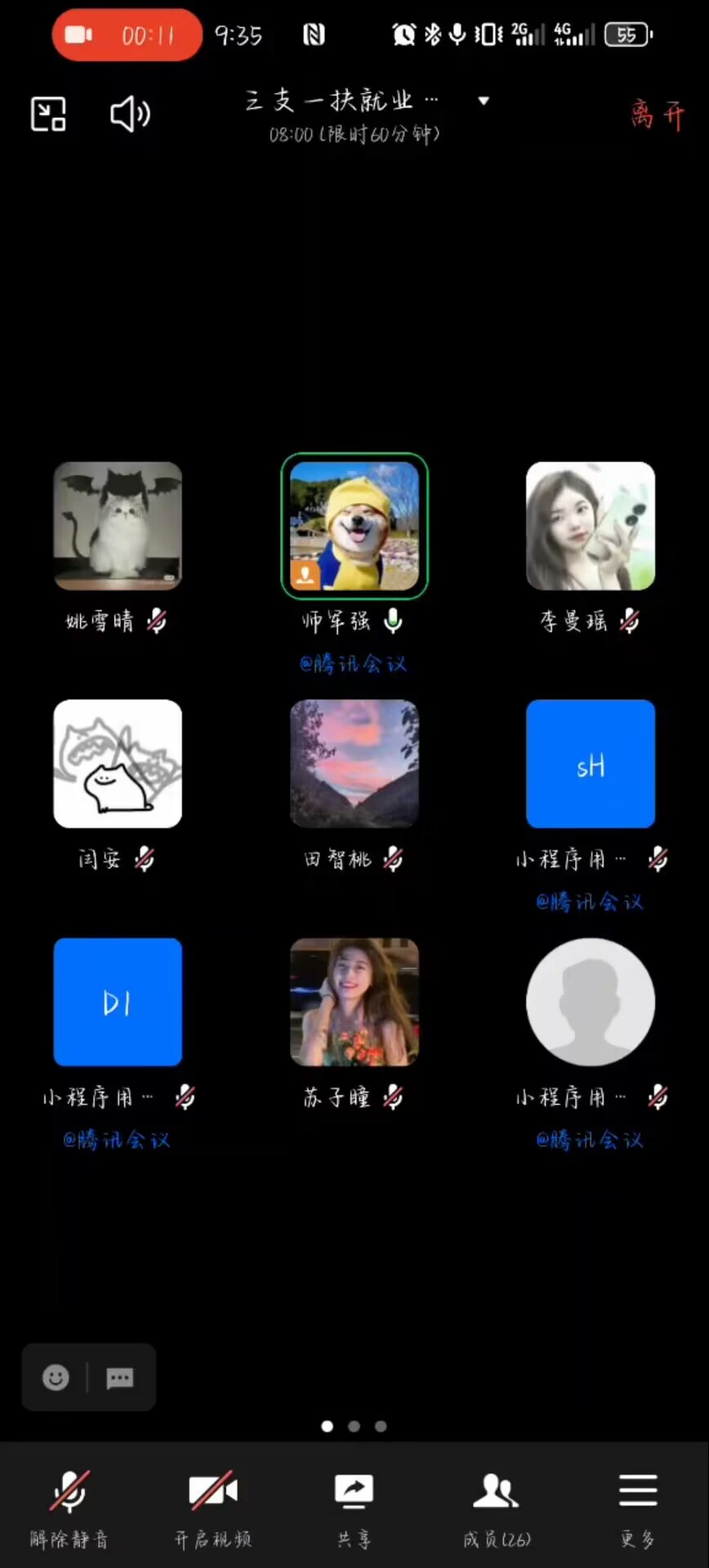This screenshot has height=1568, width=709.
Task: Start screen sharing via 共享
Action: point(354,1508)
